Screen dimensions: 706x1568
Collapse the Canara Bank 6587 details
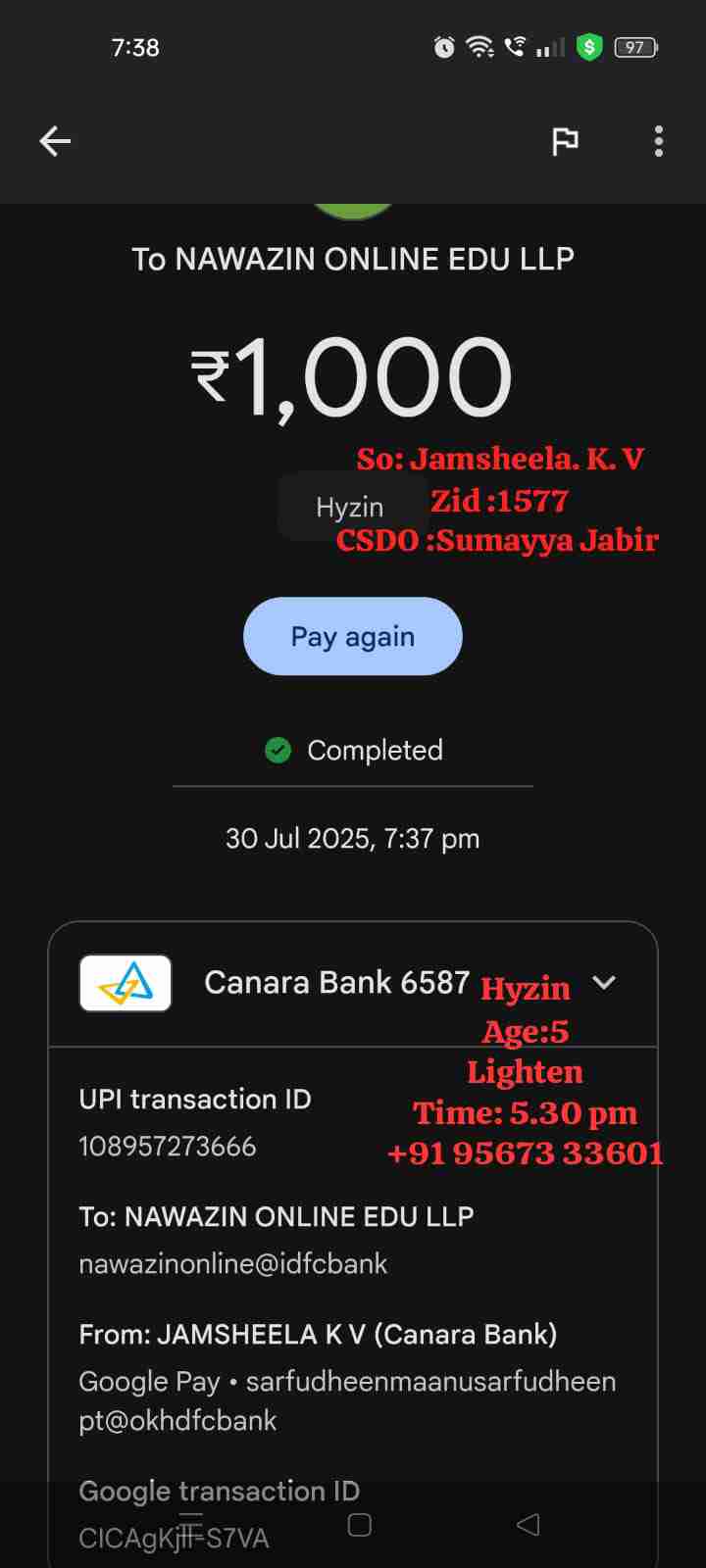pos(604,982)
